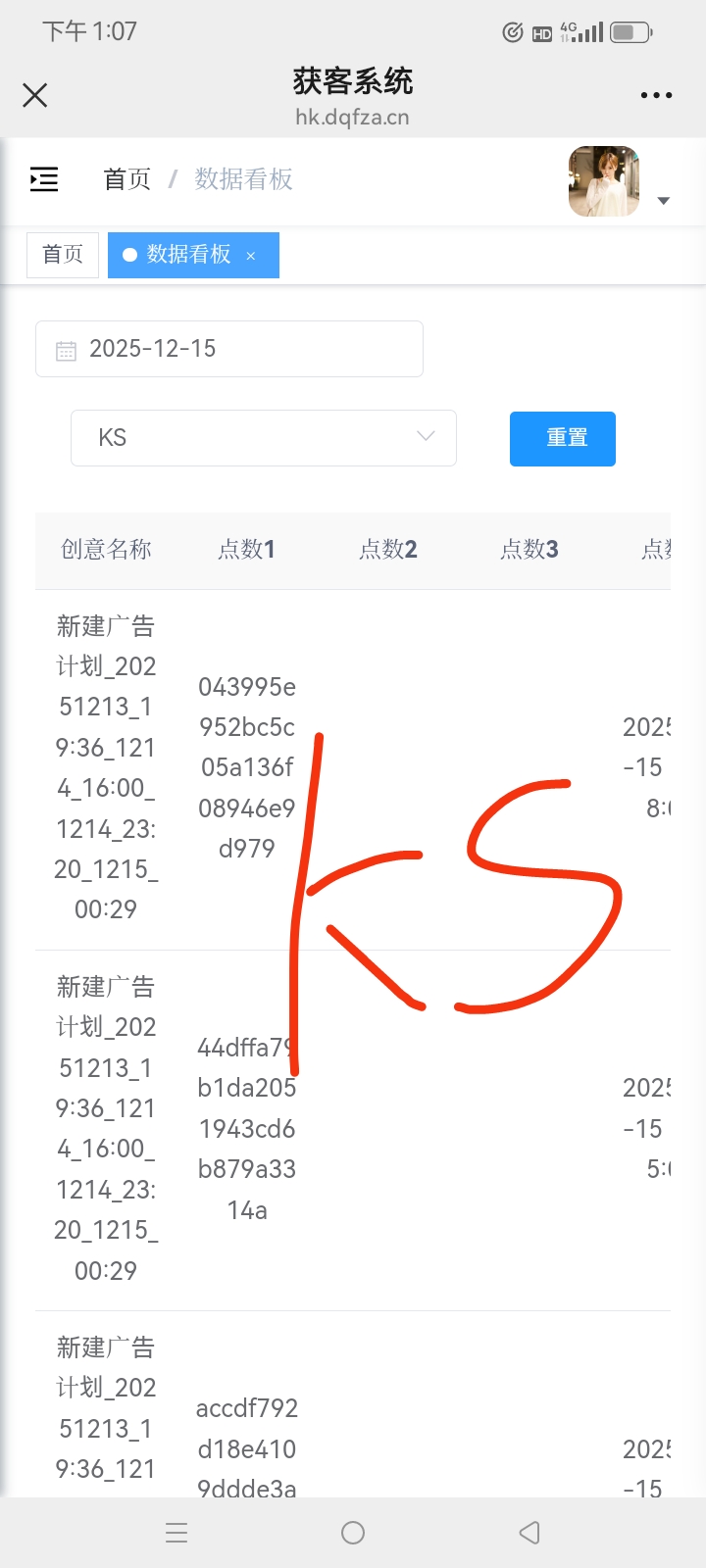The width and height of the screenshot is (706, 1568).
Task: Close the 数据看板 tab
Action: pyautogui.click(x=251, y=256)
